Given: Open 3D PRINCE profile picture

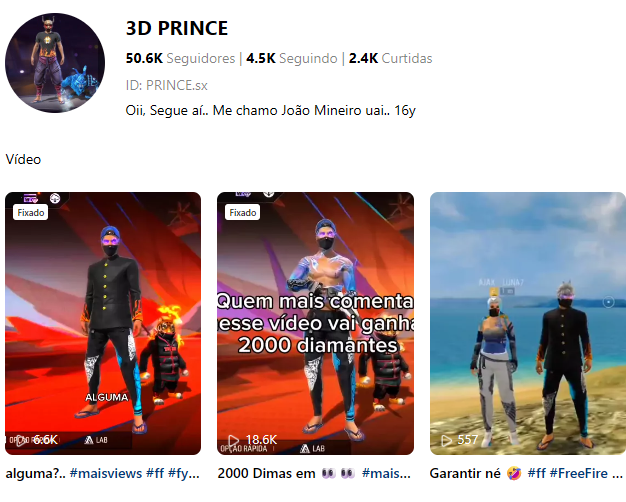Looking at the screenshot, I should click(x=55, y=63).
